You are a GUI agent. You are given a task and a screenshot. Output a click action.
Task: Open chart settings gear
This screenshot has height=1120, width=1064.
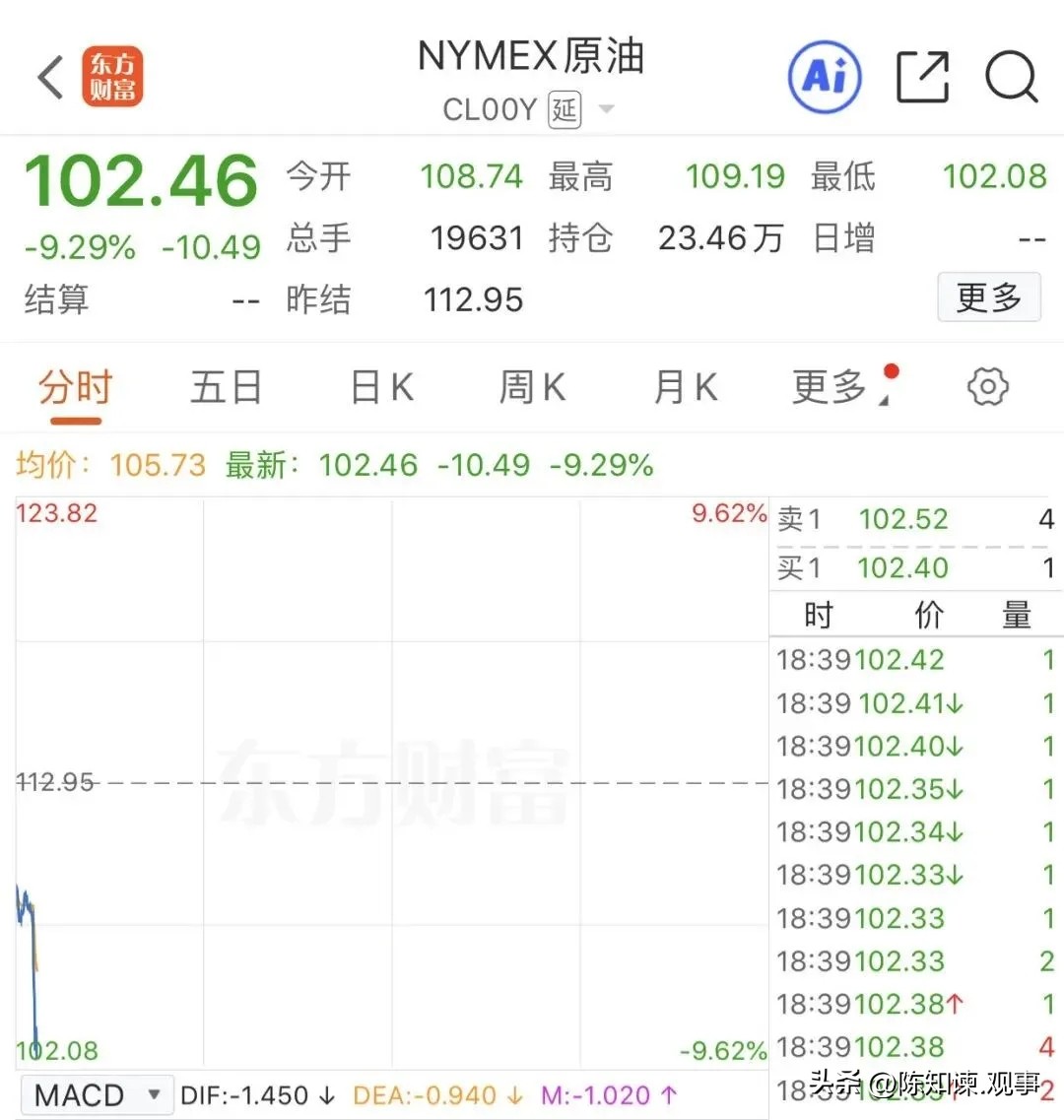coord(988,387)
